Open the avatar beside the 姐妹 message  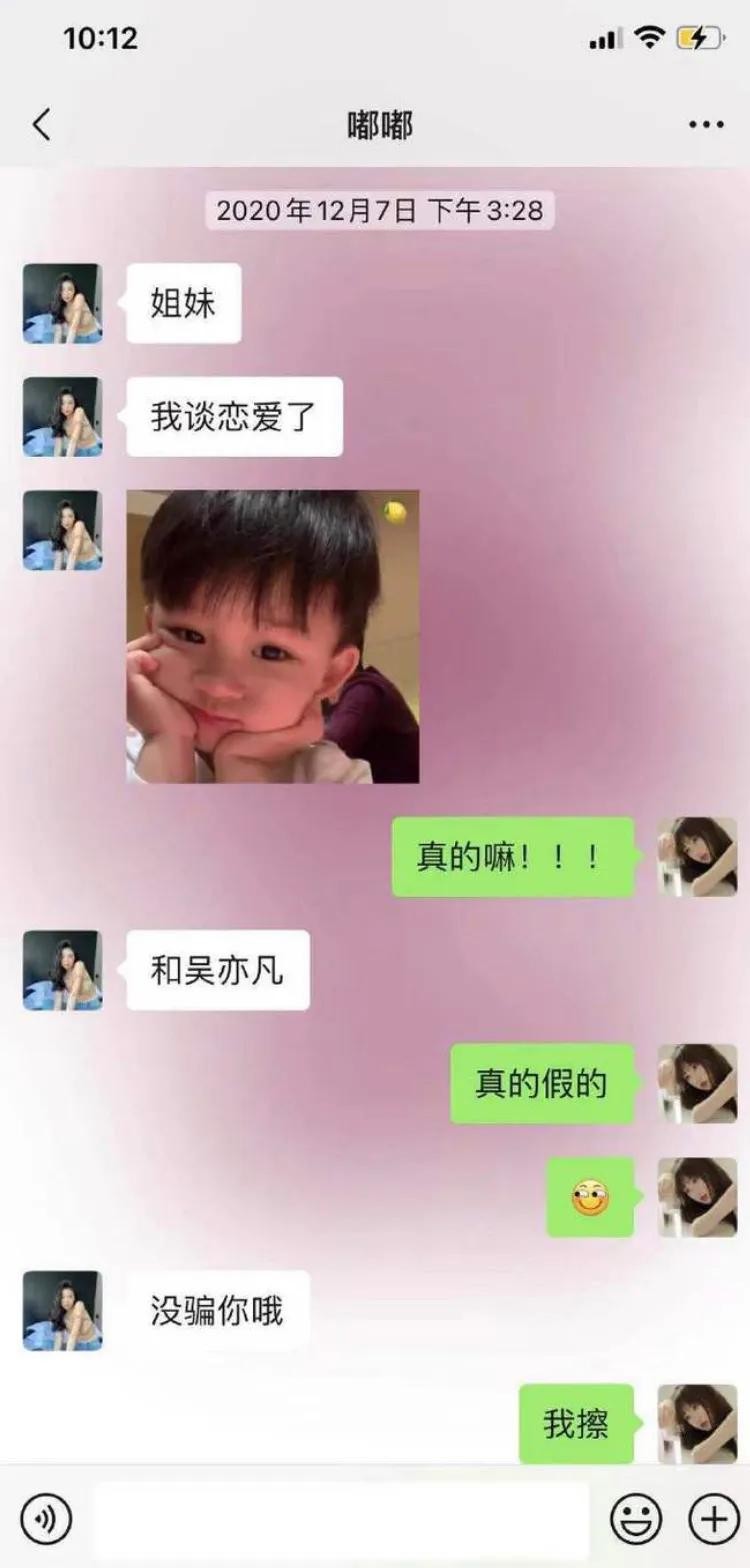(63, 304)
